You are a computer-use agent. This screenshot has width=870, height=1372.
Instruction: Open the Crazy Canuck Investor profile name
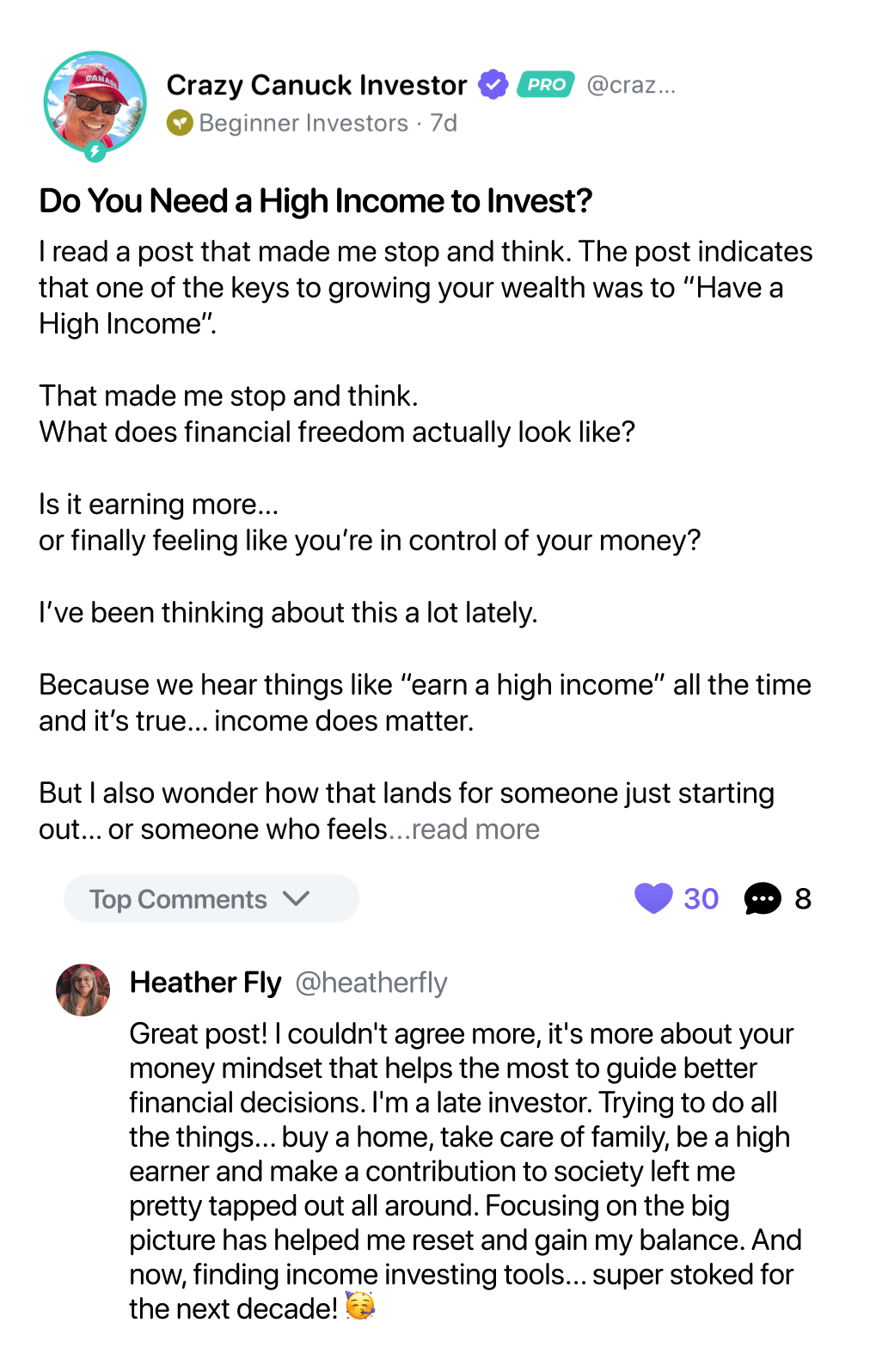[316, 85]
